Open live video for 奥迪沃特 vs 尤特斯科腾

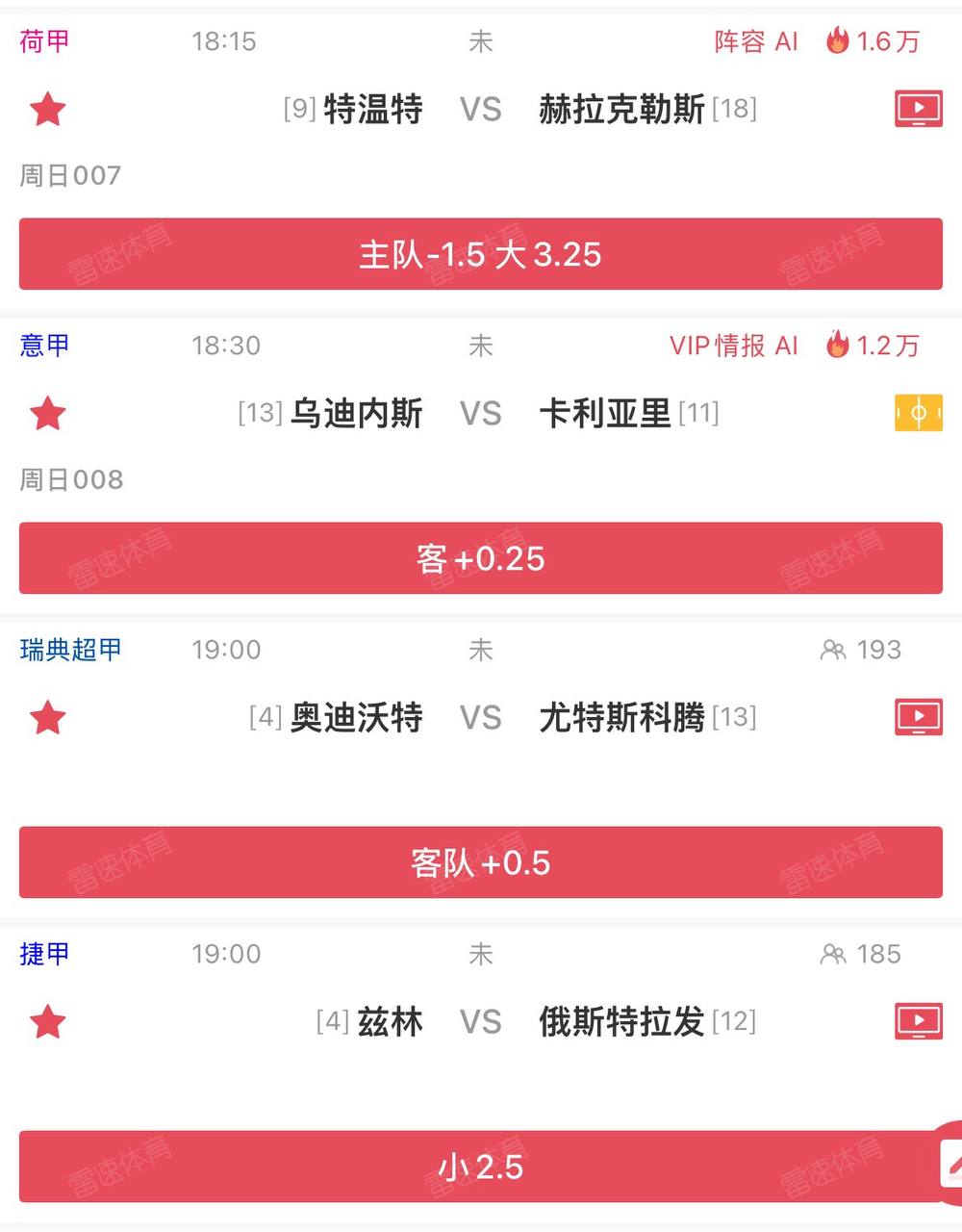tap(918, 718)
